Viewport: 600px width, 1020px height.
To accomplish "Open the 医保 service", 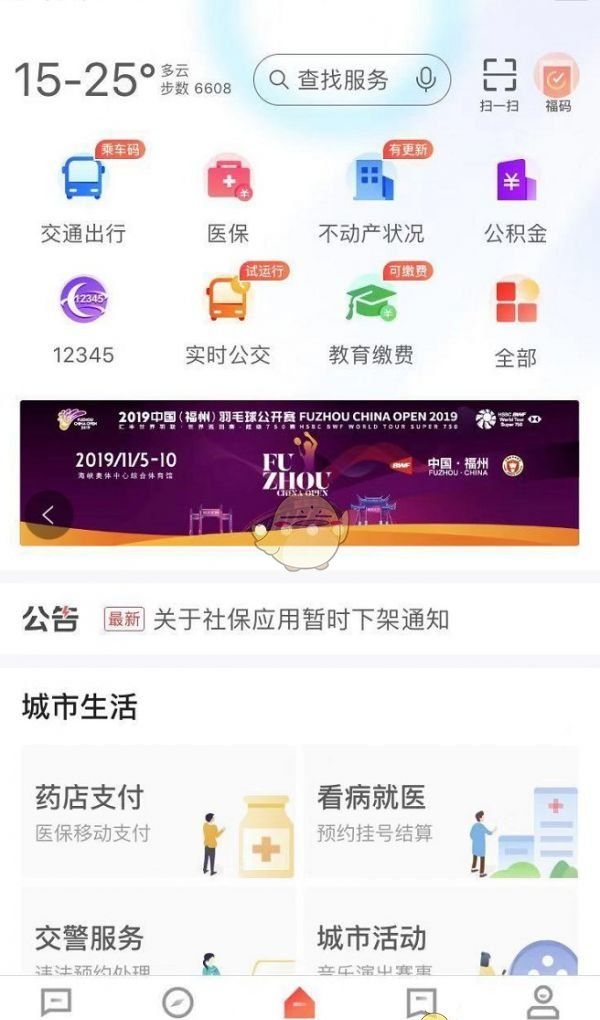I will (x=228, y=197).
